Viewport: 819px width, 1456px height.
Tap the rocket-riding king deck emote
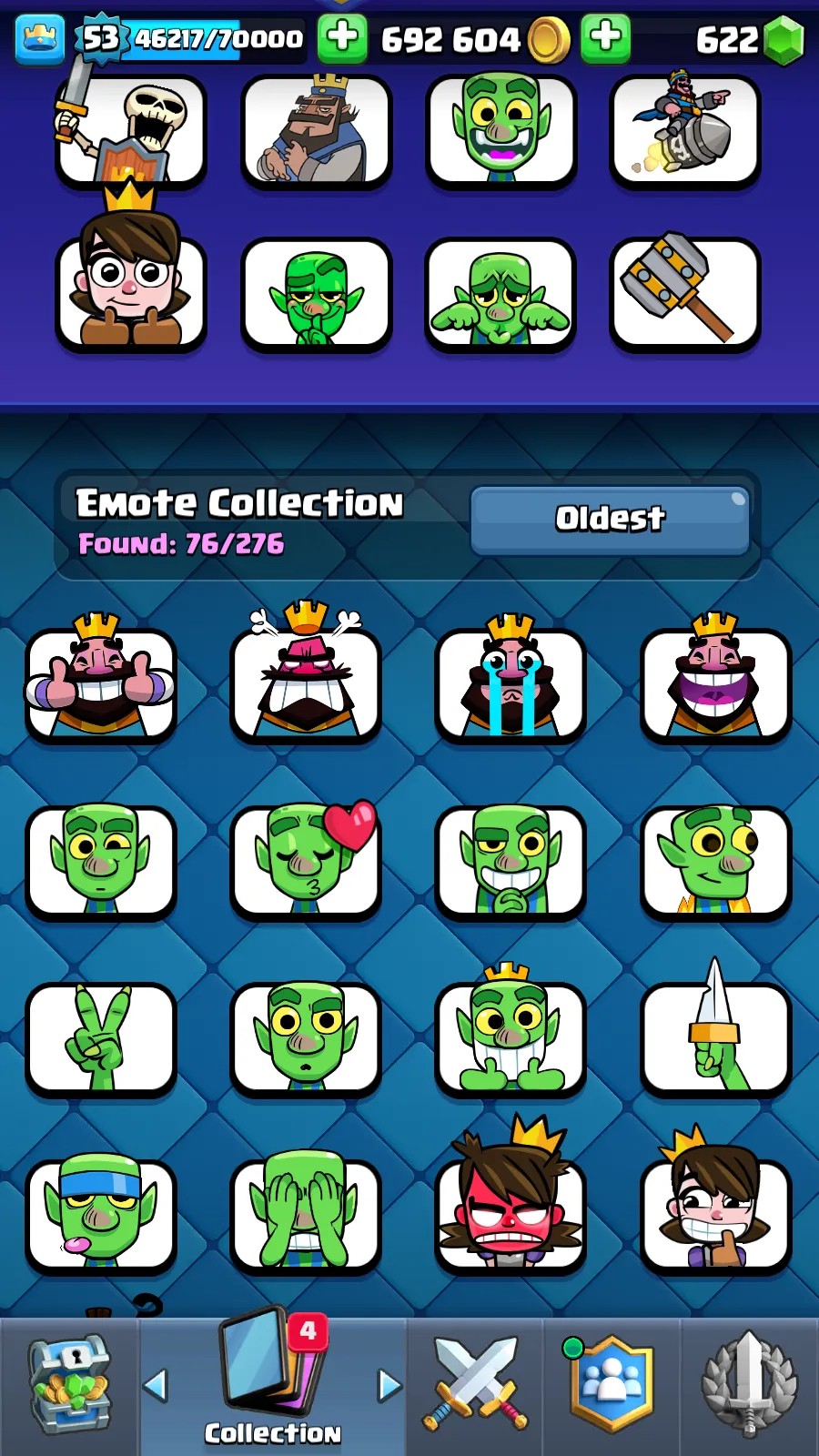click(x=684, y=127)
